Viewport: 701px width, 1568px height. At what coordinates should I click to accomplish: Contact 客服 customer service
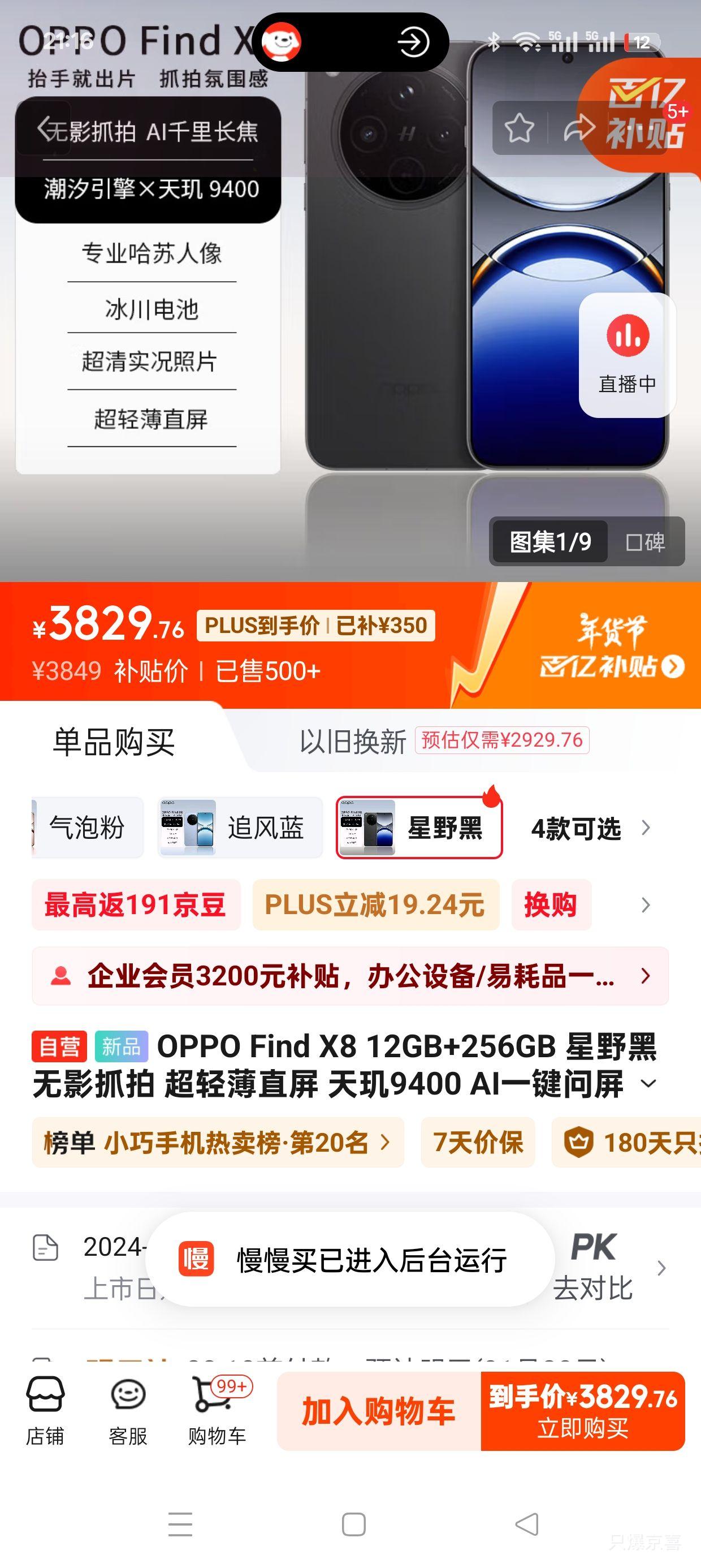[x=128, y=1410]
